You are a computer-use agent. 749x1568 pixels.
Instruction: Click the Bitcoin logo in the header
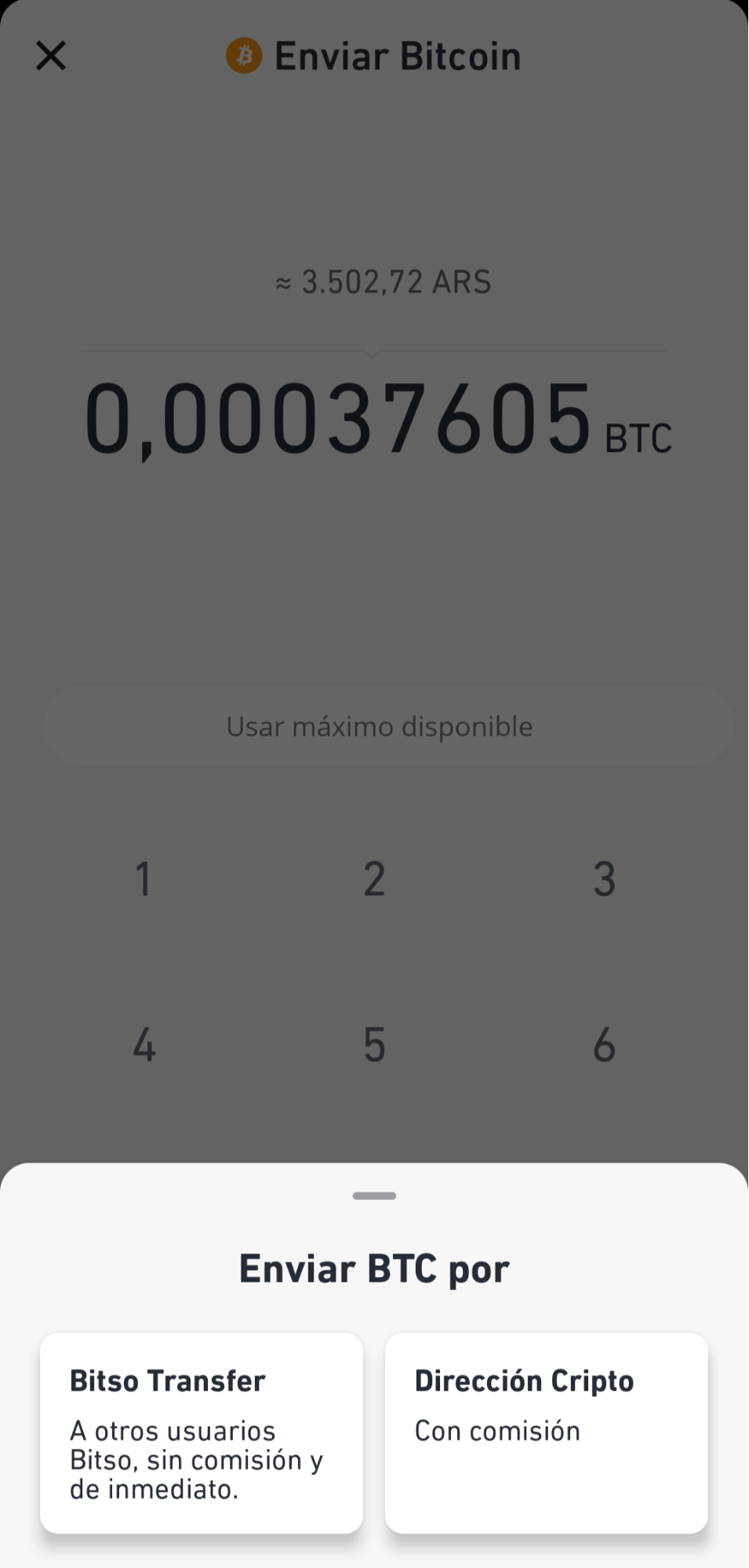coord(243,56)
